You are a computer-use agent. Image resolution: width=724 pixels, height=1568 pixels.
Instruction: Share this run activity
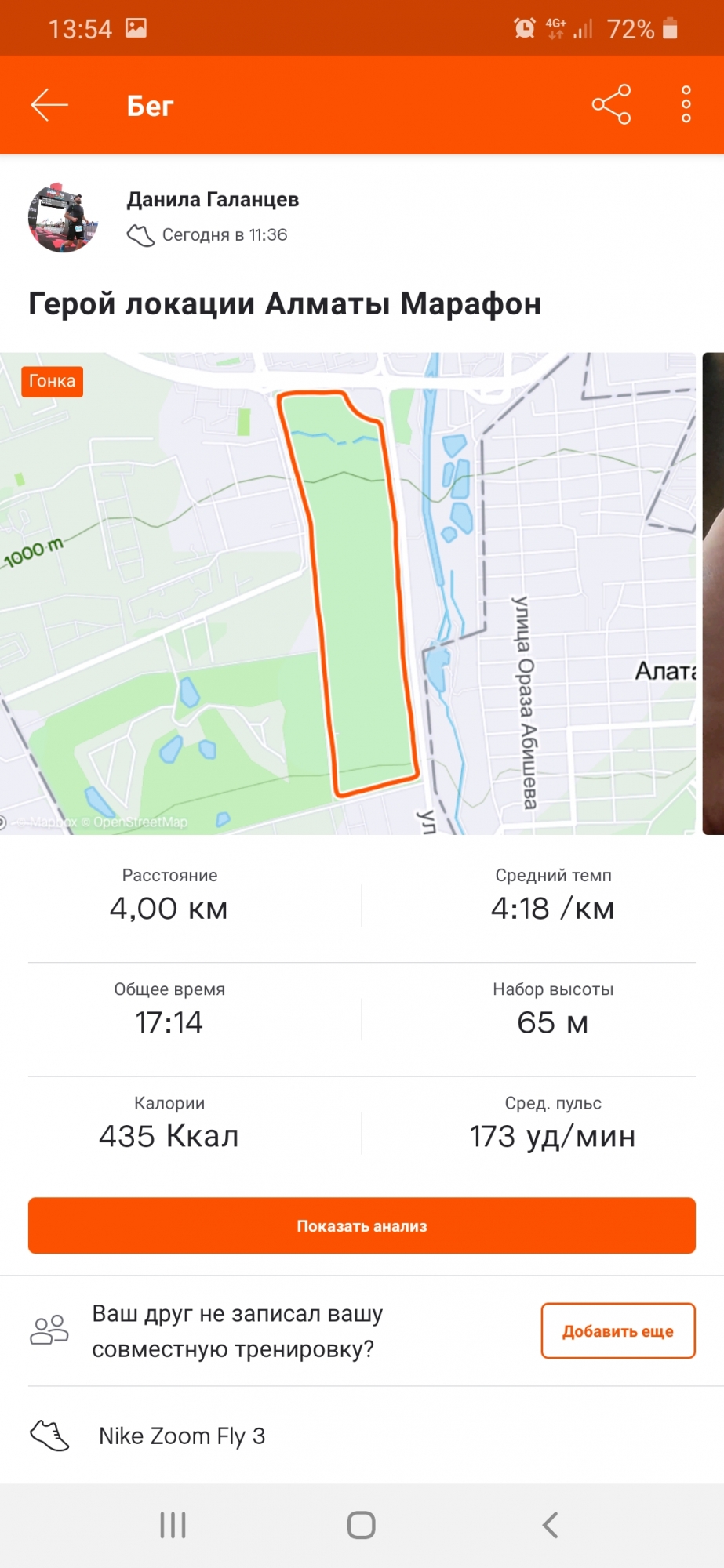pyautogui.click(x=611, y=104)
